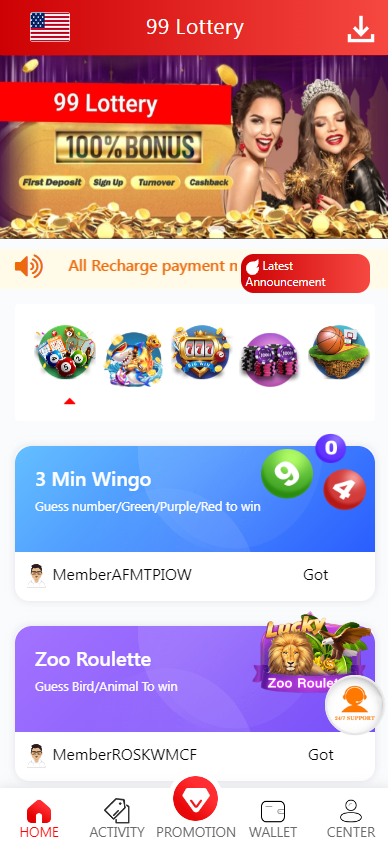
Task: Open the Latest Announcement button
Action: (x=305, y=274)
